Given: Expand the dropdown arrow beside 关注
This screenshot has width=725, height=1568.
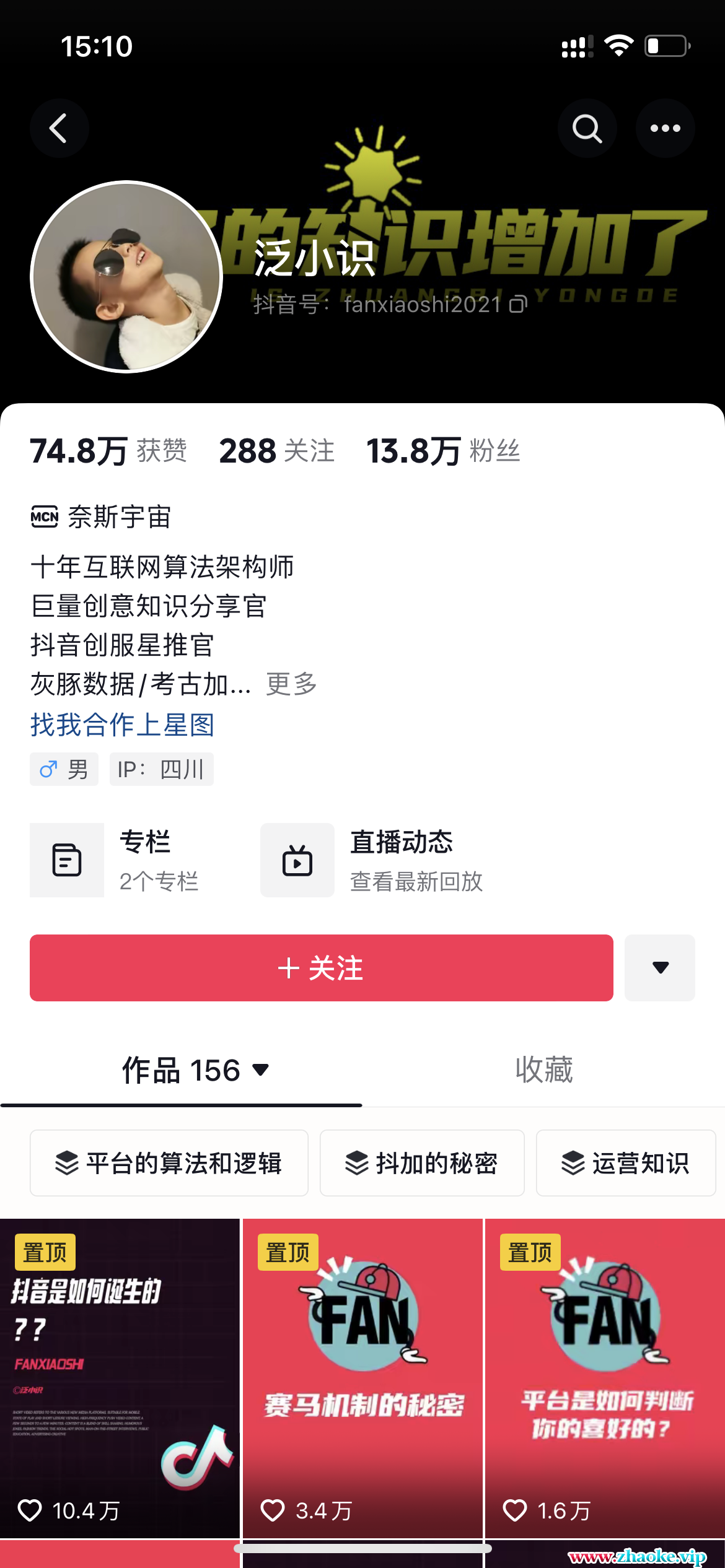Looking at the screenshot, I should point(659,968).
